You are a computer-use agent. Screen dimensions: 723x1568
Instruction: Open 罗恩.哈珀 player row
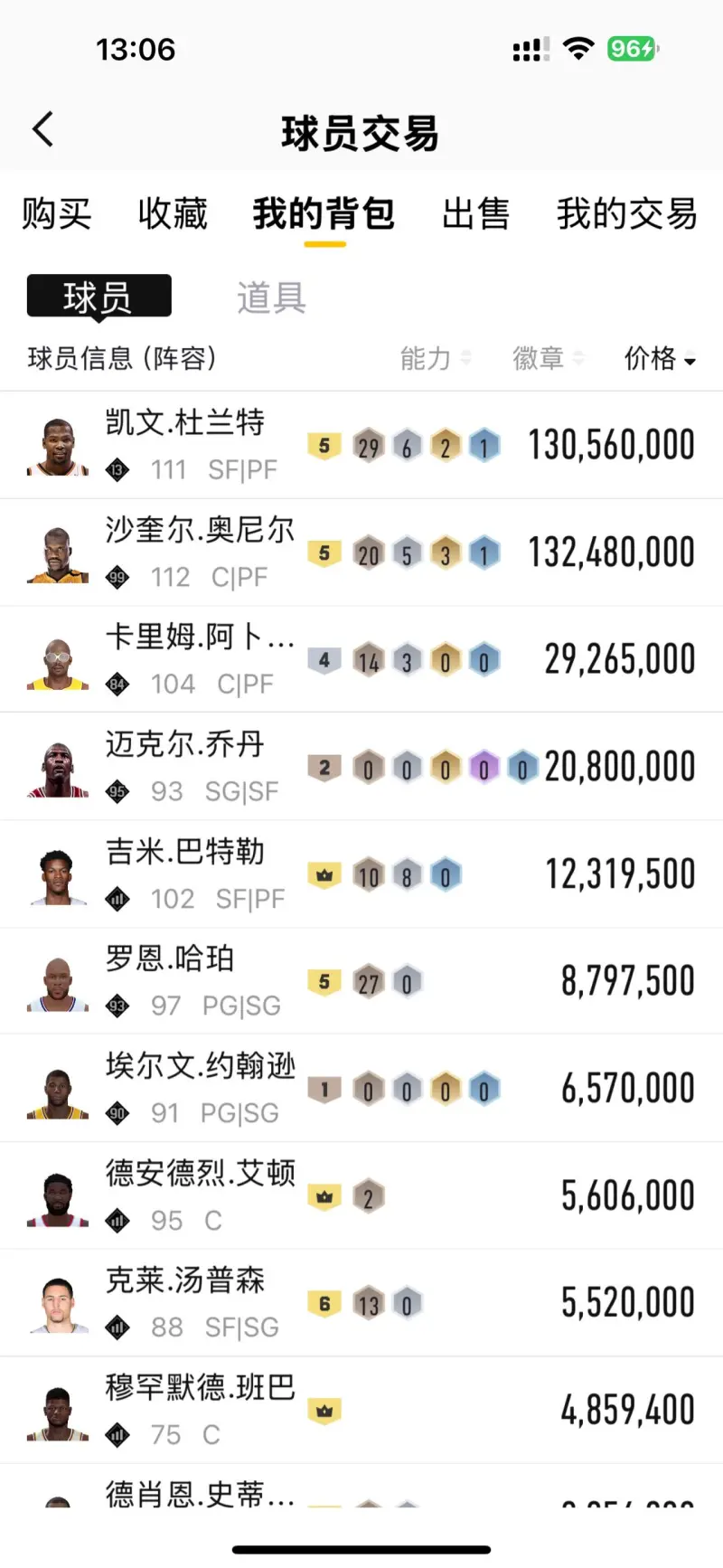point(361,981)
